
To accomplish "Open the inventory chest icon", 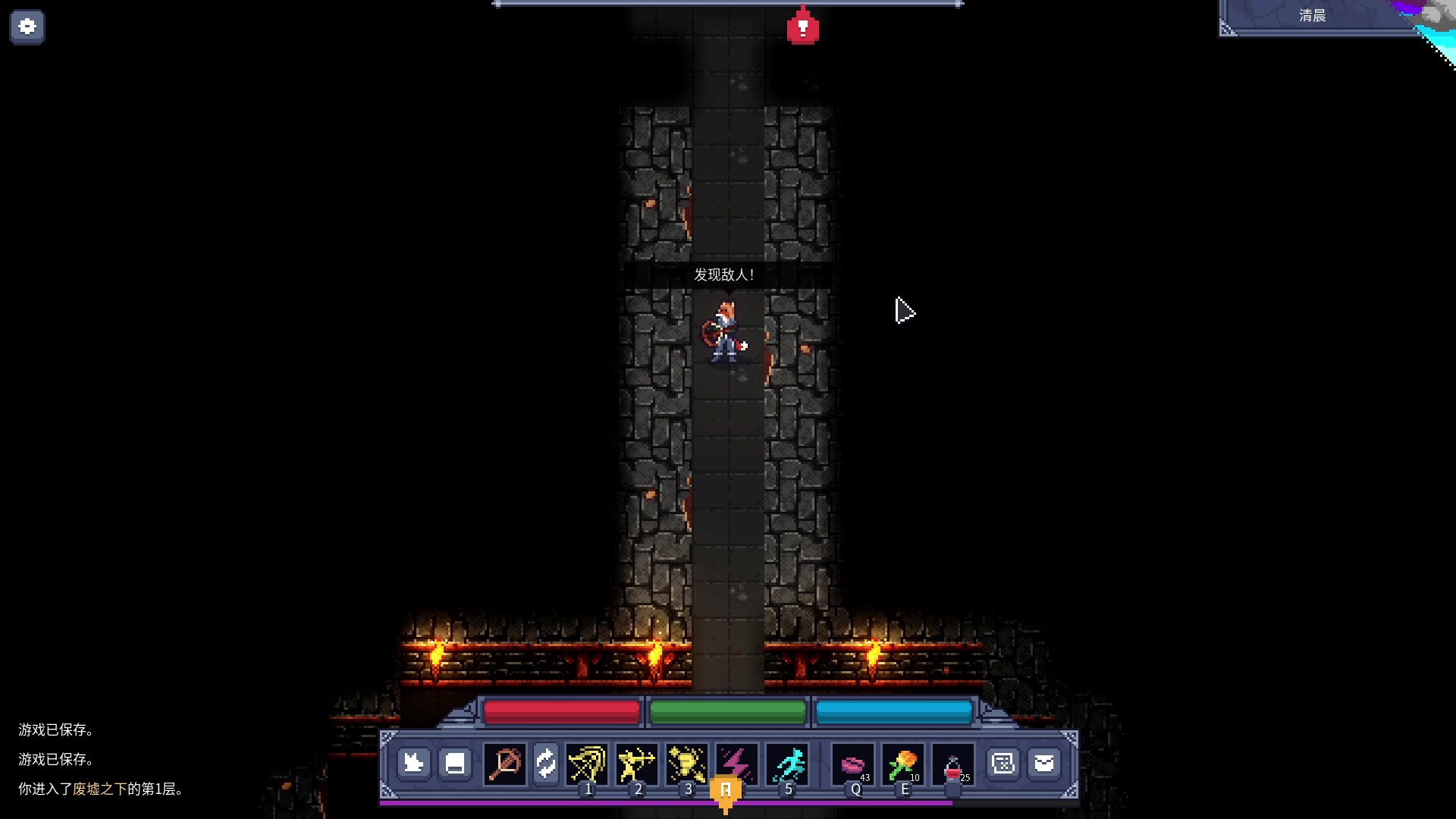I will (x=455, y=763).
